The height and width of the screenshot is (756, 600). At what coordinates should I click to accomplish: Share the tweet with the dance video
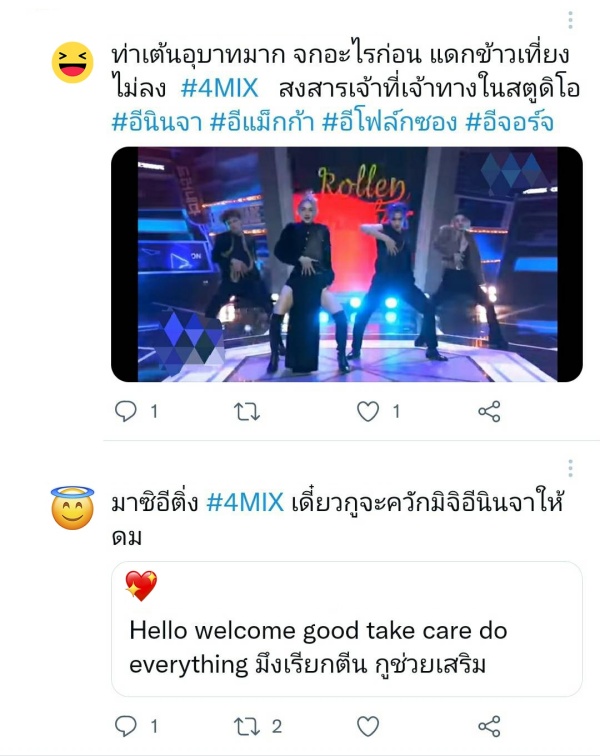(x=489, y=411)
